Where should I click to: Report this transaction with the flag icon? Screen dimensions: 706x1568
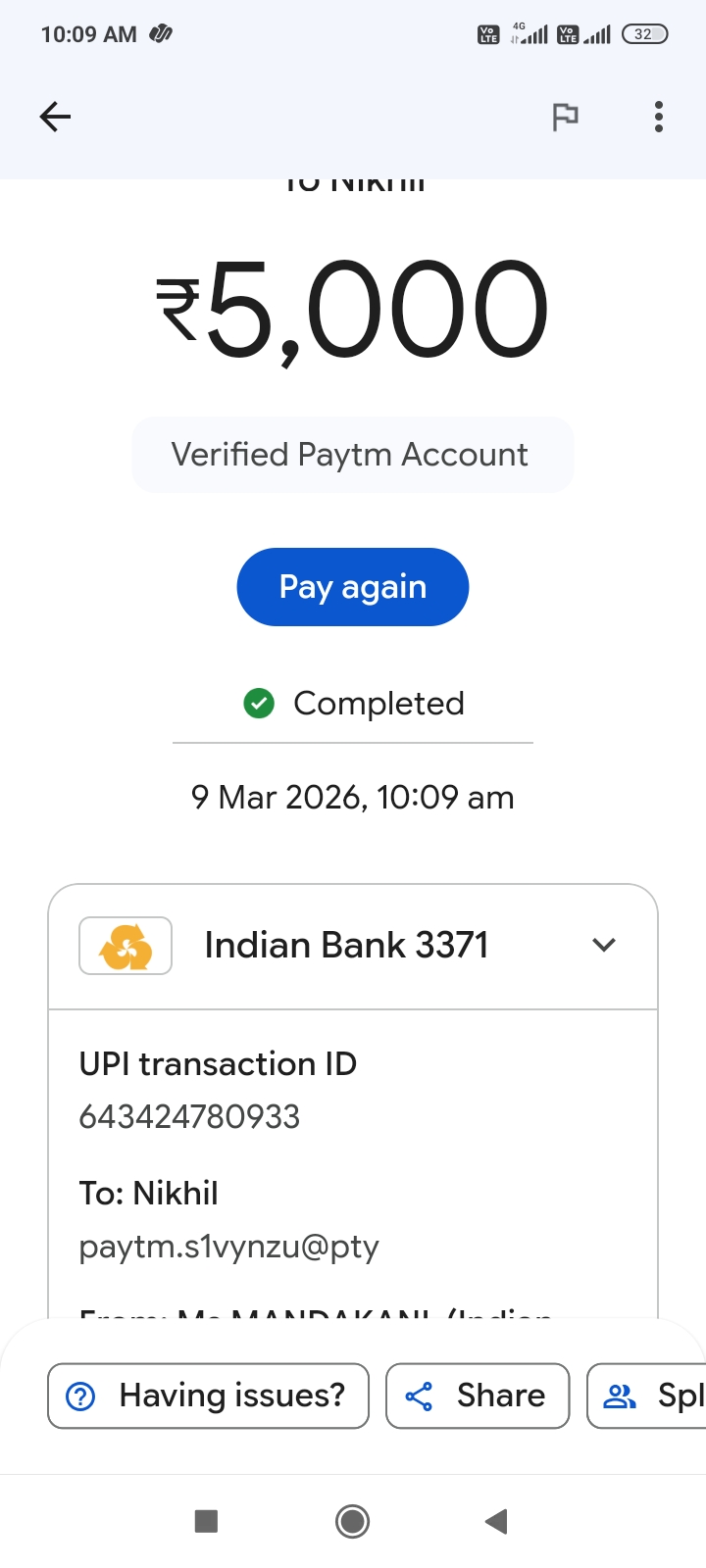coord(565,117)
